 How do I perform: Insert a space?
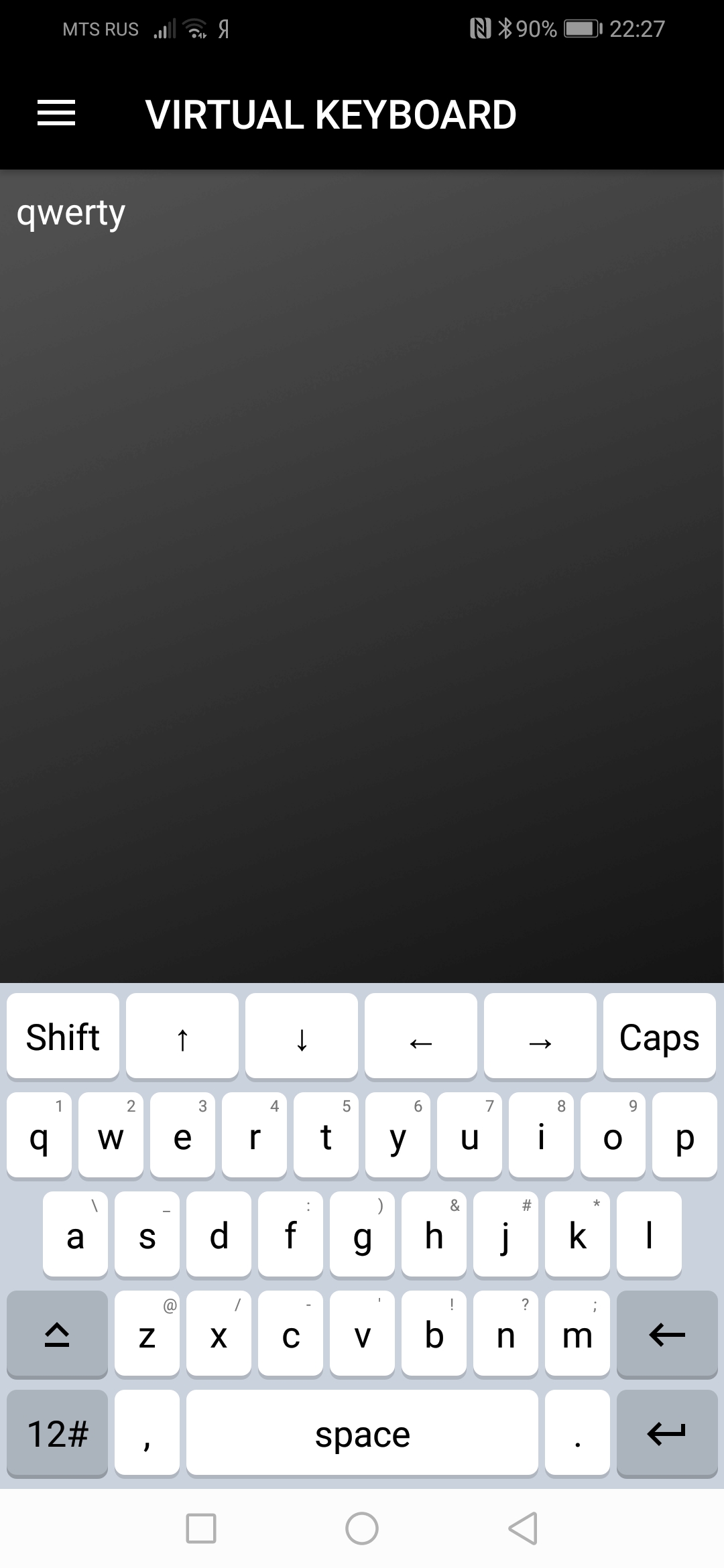tap(362, 1433)
